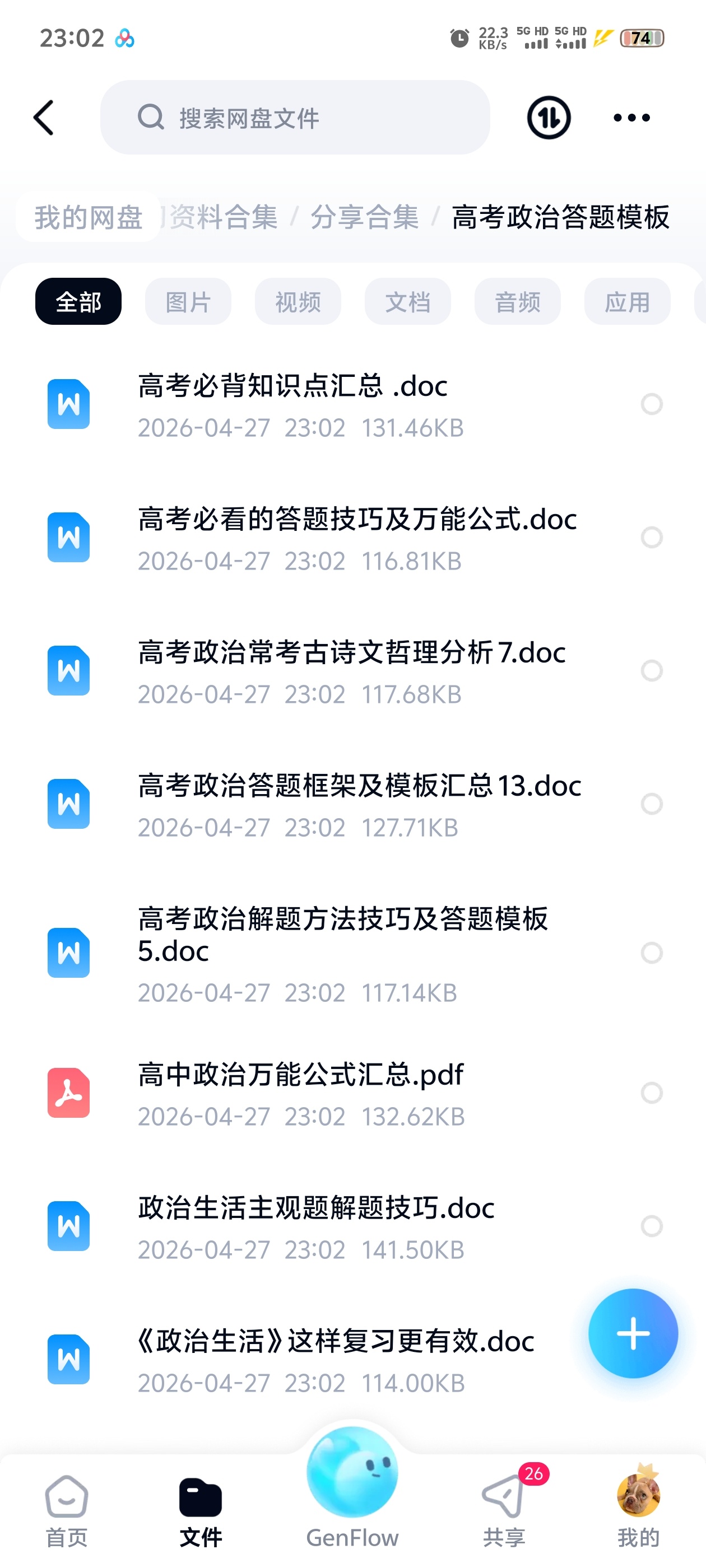The image size is (706, 1568).
Task: Select the circle next to 政治生活主观题解题技巧.doc
Action: 651,1226
